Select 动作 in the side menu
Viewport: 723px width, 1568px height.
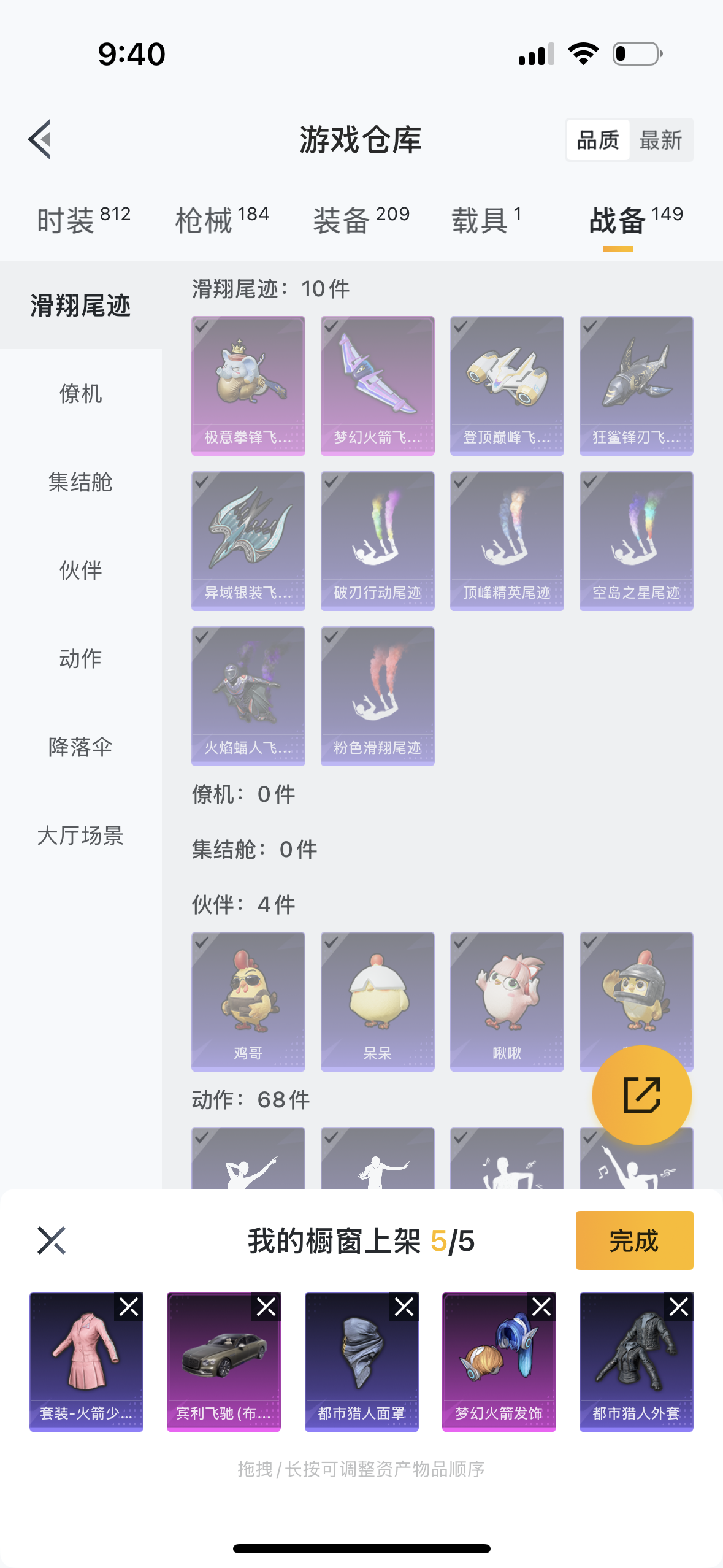80,659
